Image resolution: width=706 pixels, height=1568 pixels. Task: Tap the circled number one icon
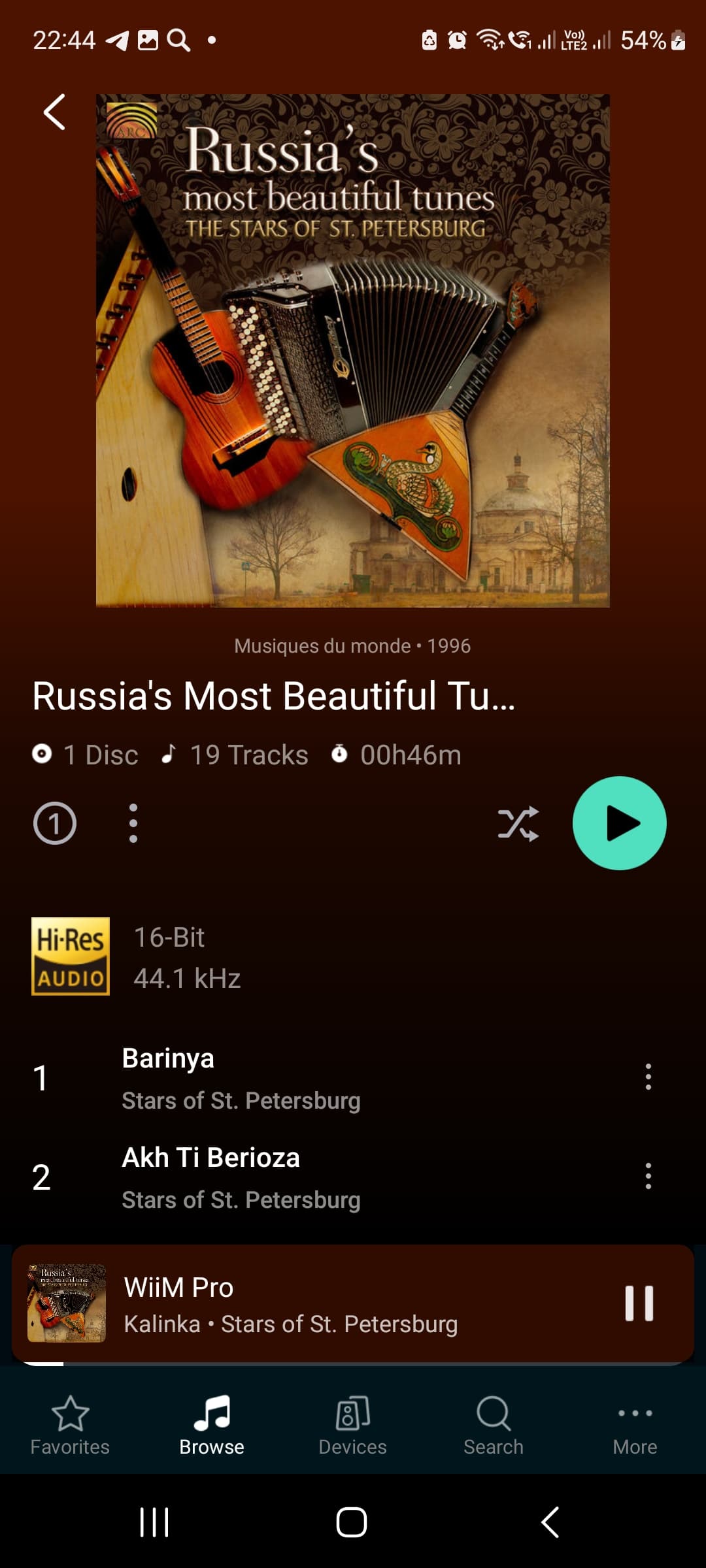(55, 823)
